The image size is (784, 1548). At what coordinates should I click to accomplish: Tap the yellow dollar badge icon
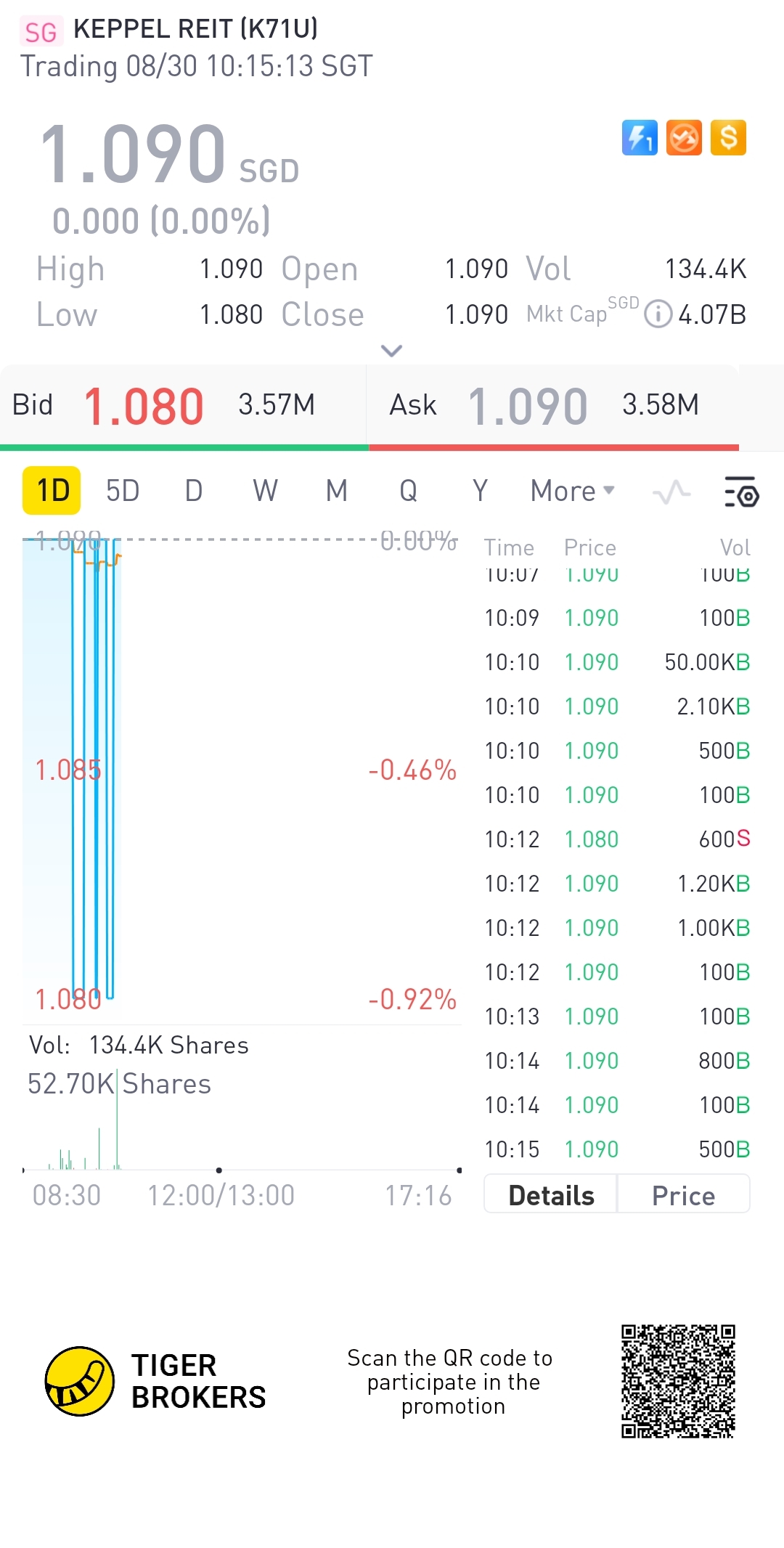728,137
